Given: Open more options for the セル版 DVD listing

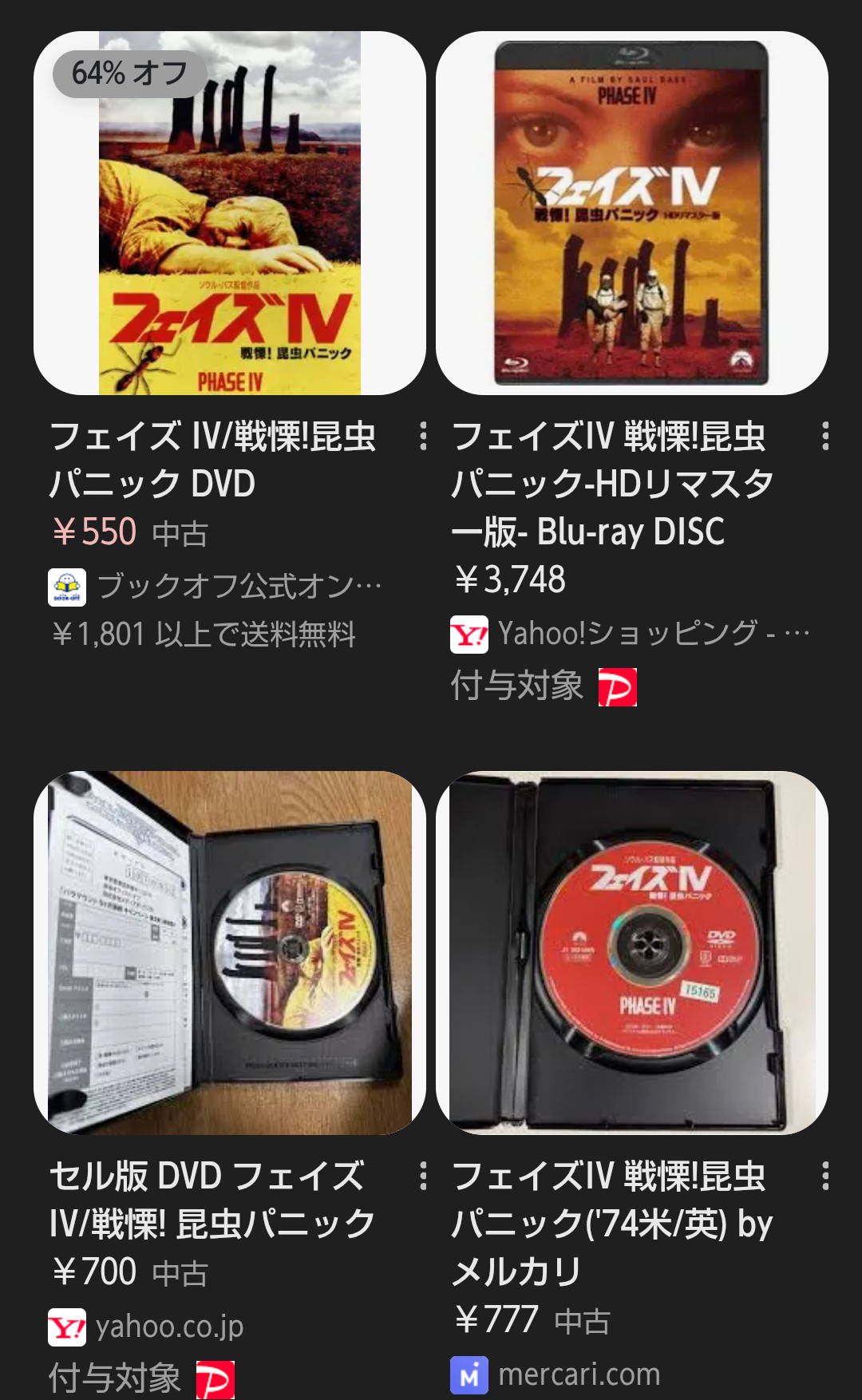Looking at the screenshot, I should [x=423, y=1176].
